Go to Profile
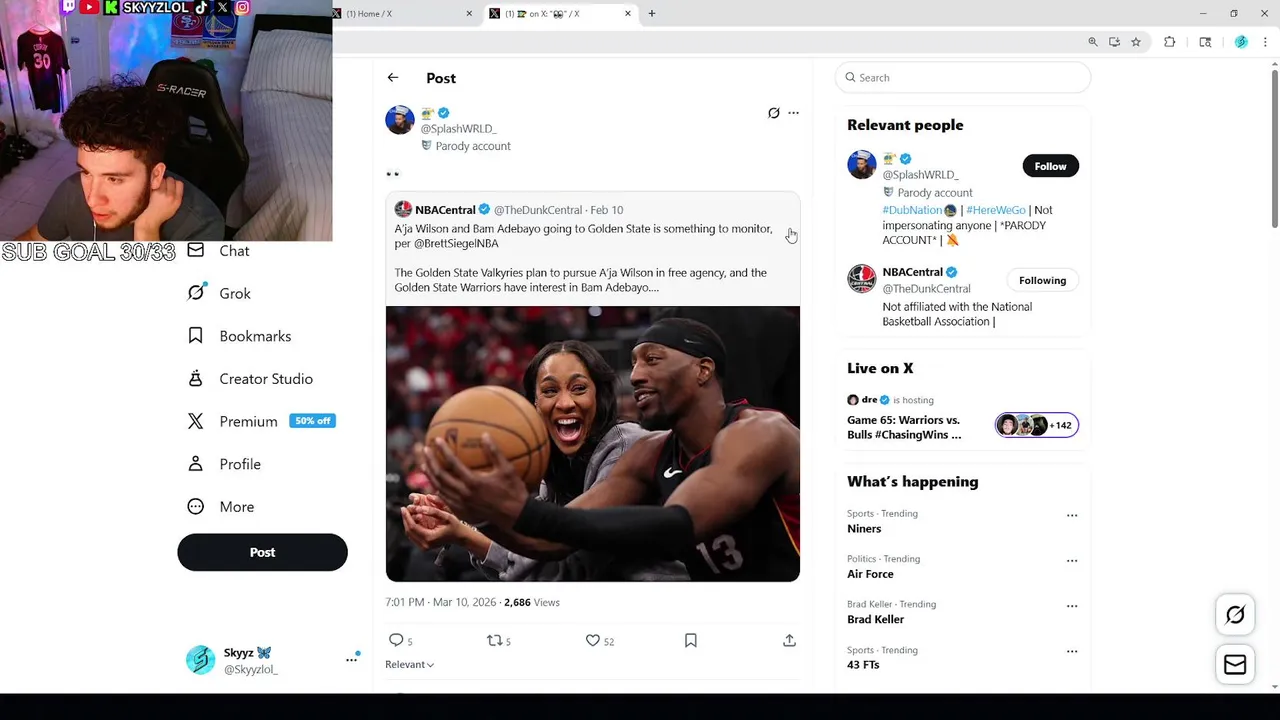The width and height of the screenshot is (1280, 720). (x=239, y=464)
